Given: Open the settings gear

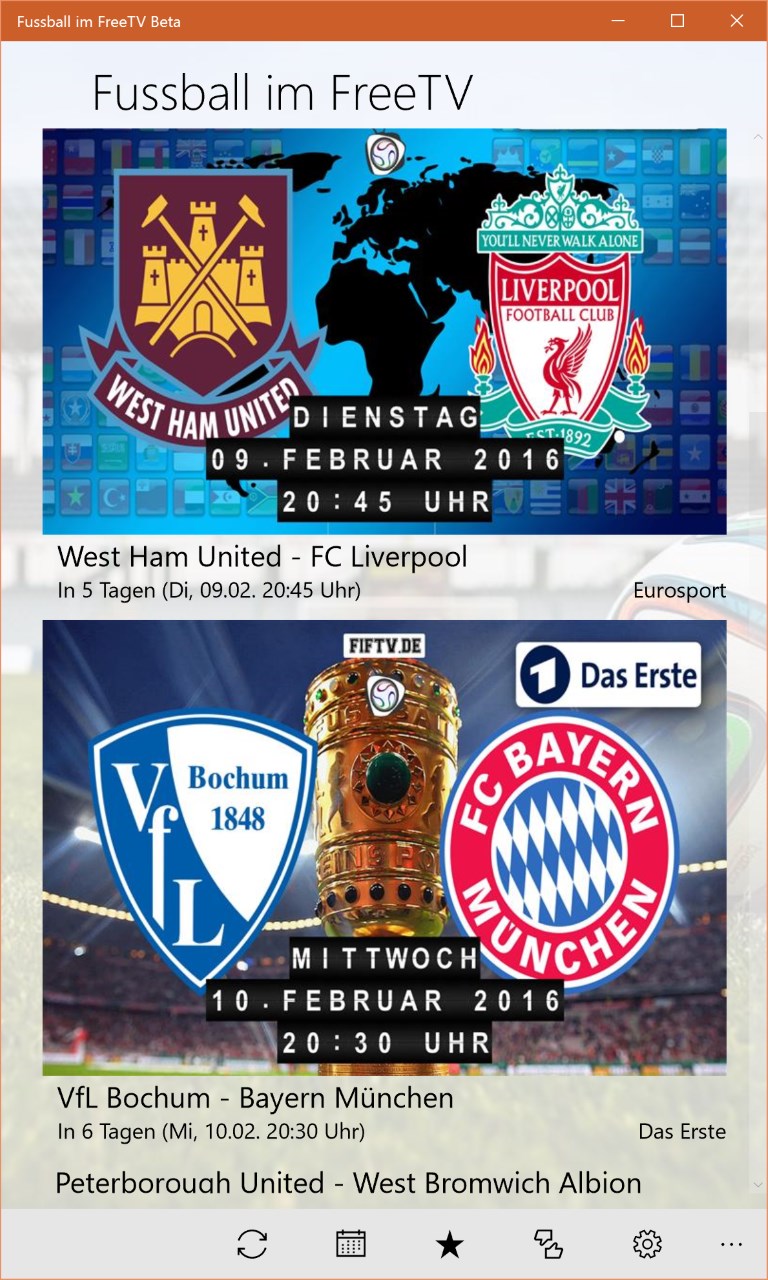Looking at the screenshot, I should [647, 1244].
